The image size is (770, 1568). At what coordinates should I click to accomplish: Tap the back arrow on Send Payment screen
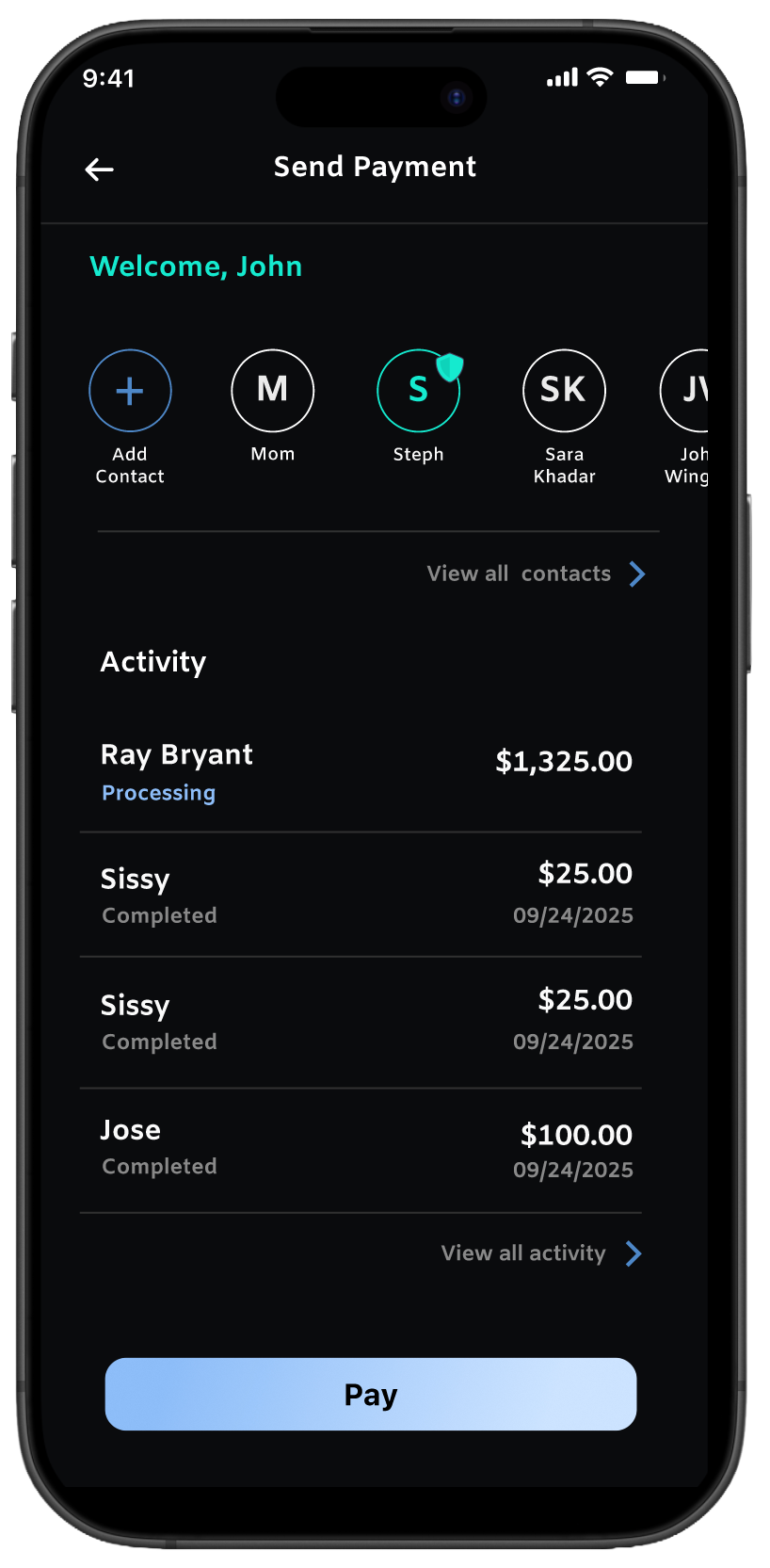(98, 170)
